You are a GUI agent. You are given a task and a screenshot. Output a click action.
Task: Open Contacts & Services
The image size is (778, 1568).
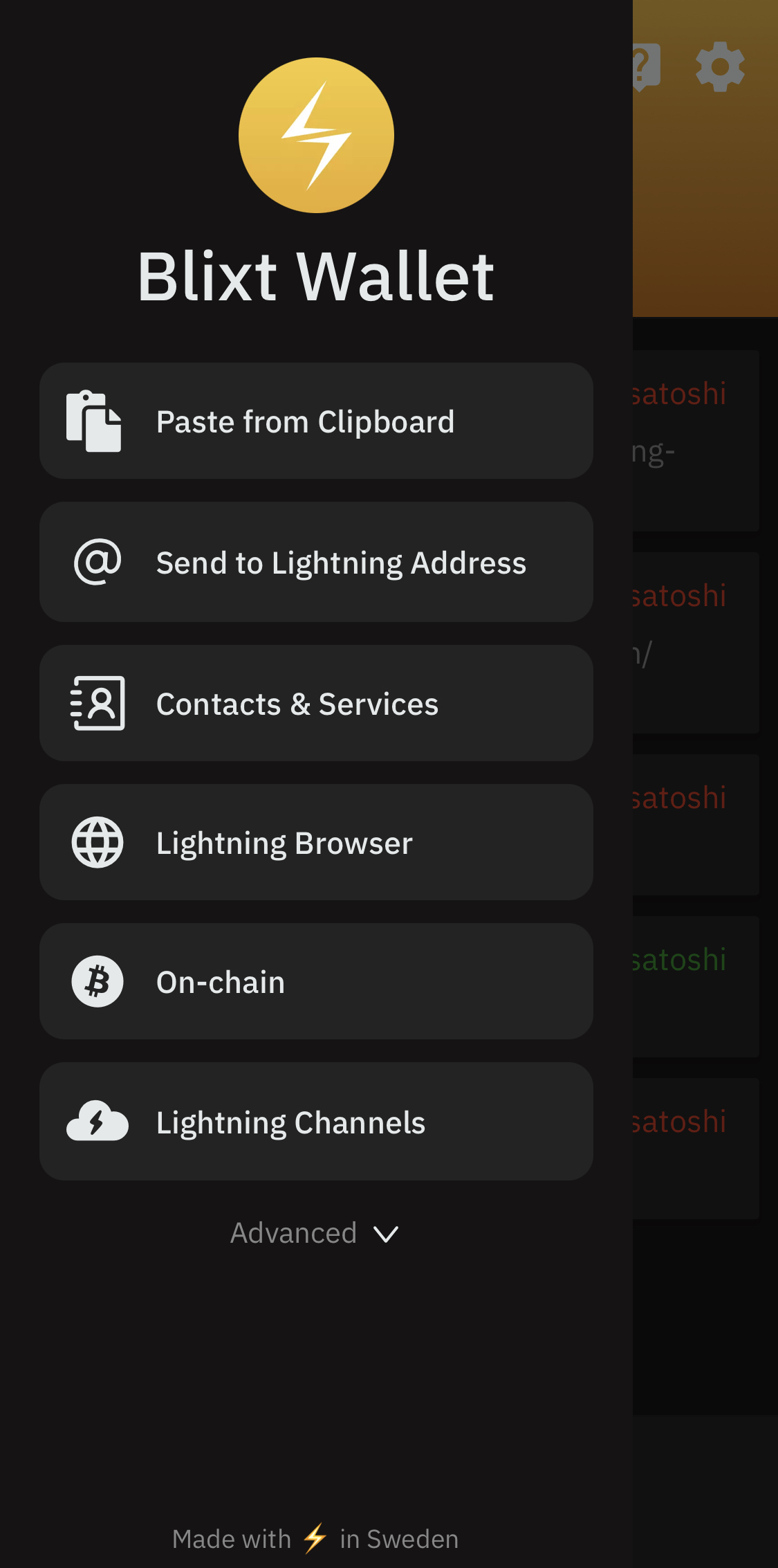click(x=316, y=704)
